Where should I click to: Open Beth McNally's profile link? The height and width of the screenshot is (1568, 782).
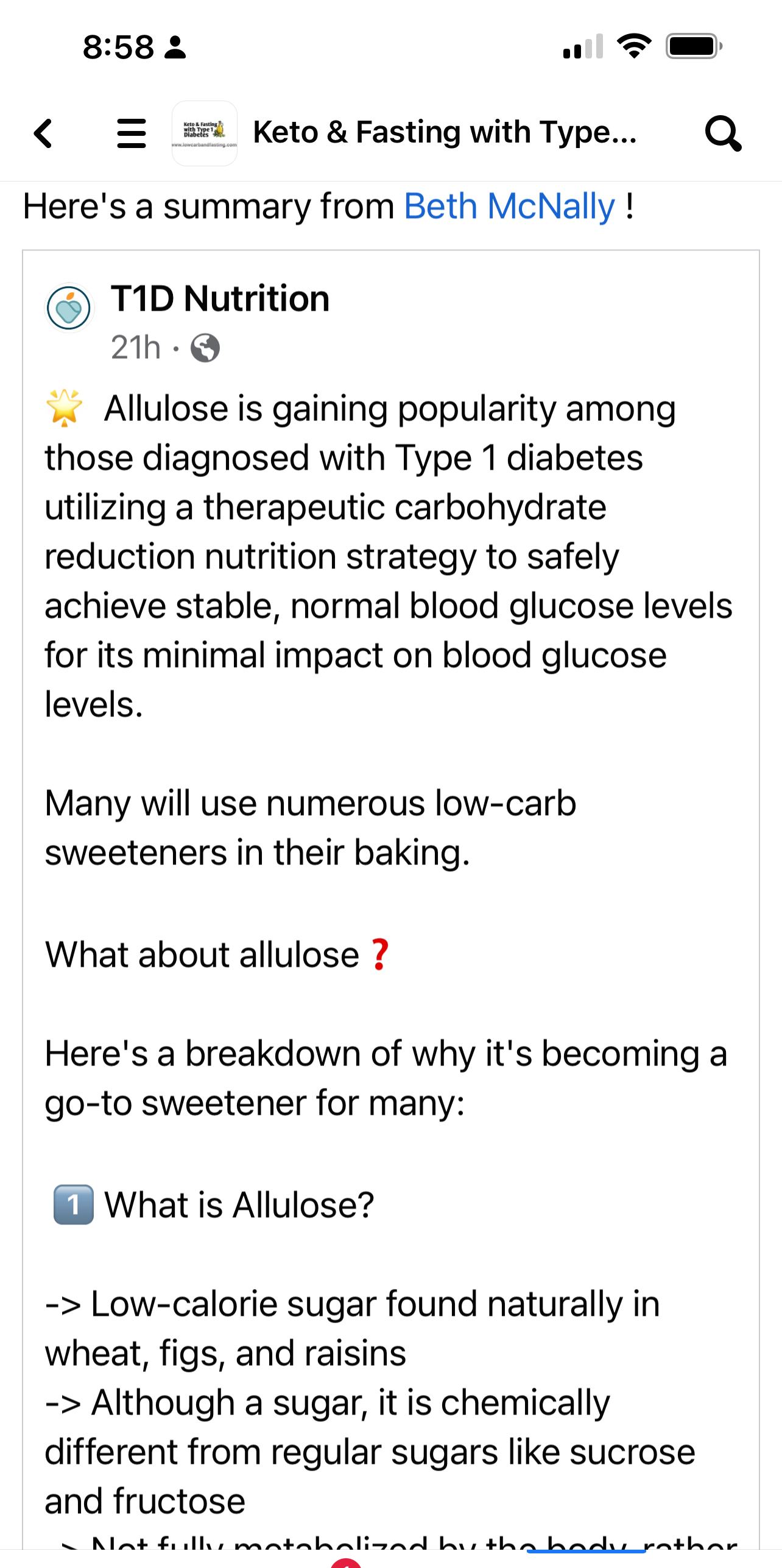pos(509,207)
